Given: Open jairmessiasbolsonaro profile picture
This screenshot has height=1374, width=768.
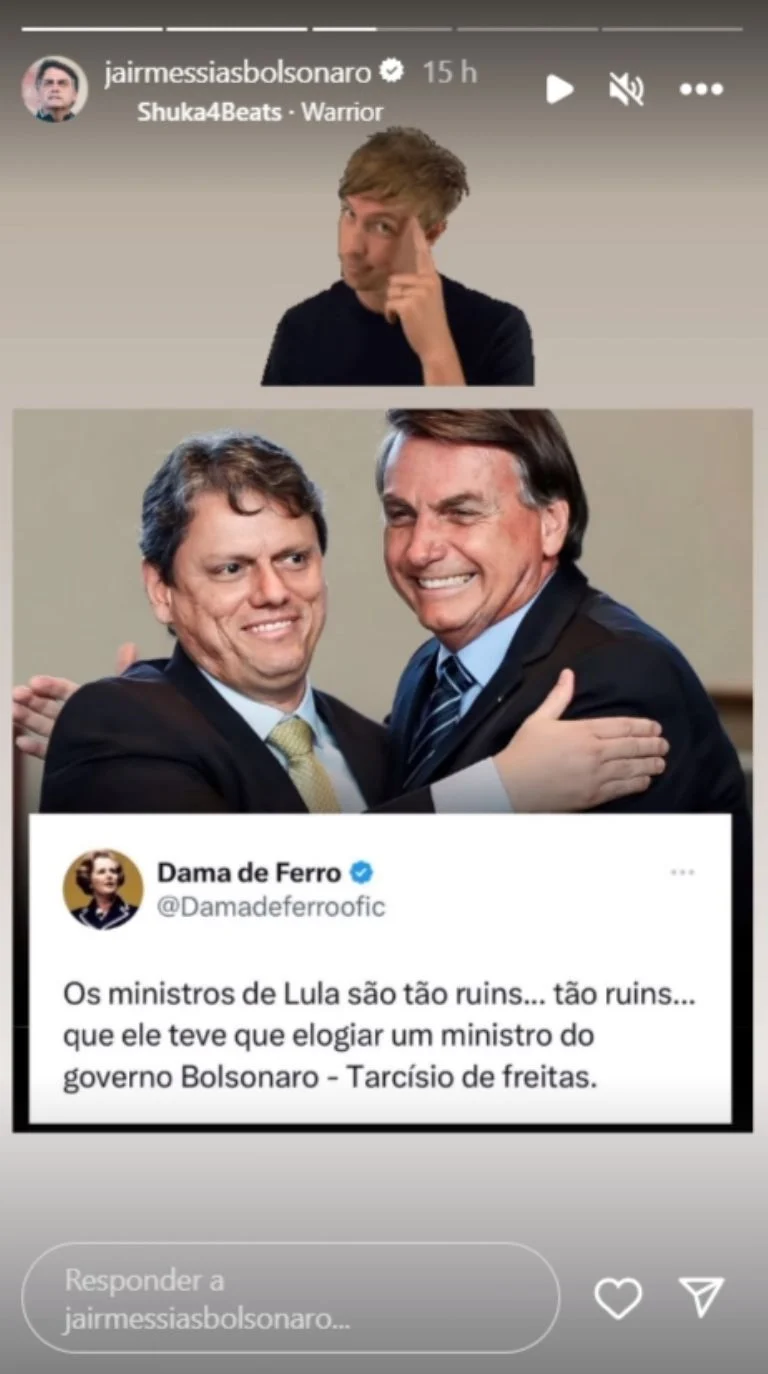Looking at the screenshot, I should tap(55, 88).
